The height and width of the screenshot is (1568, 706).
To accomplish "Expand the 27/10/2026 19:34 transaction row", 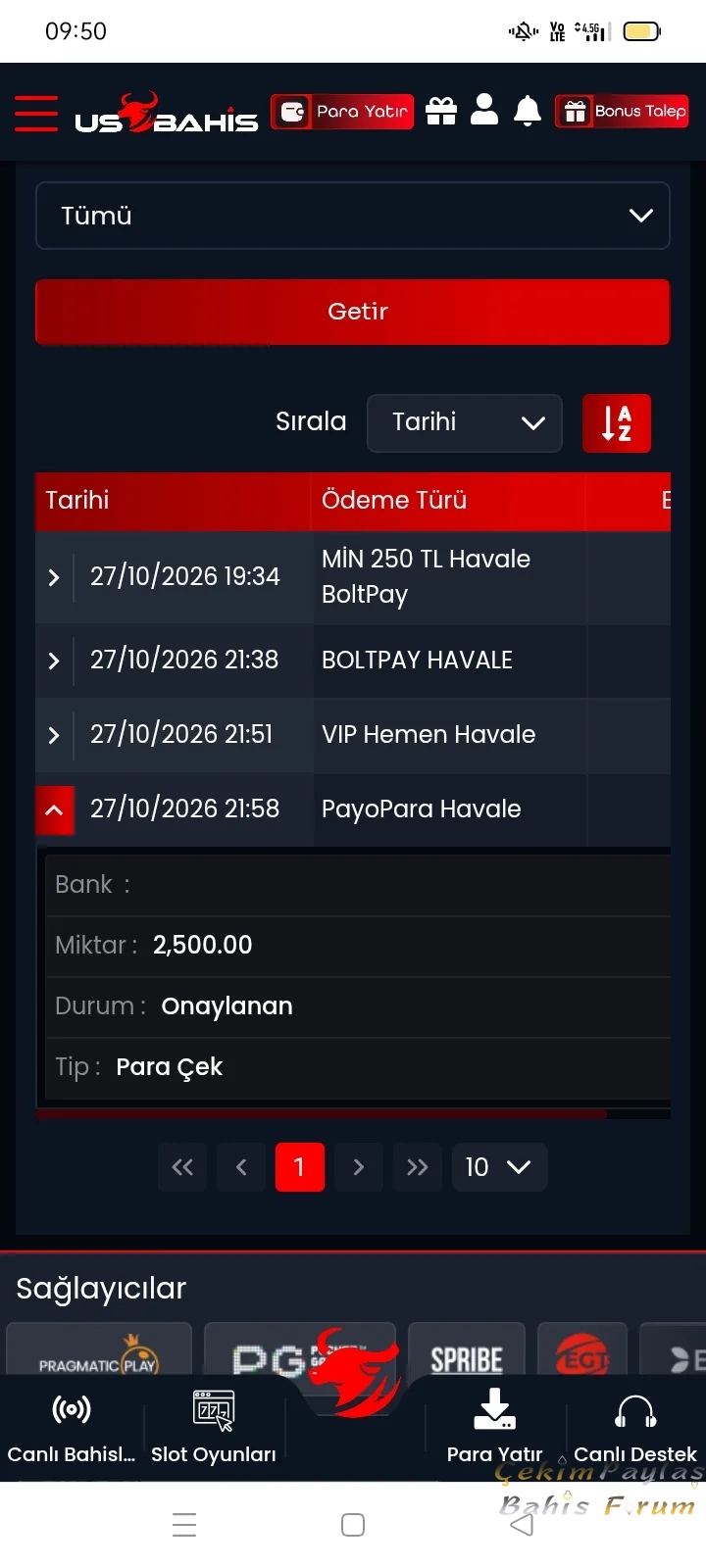I will 54,578.
